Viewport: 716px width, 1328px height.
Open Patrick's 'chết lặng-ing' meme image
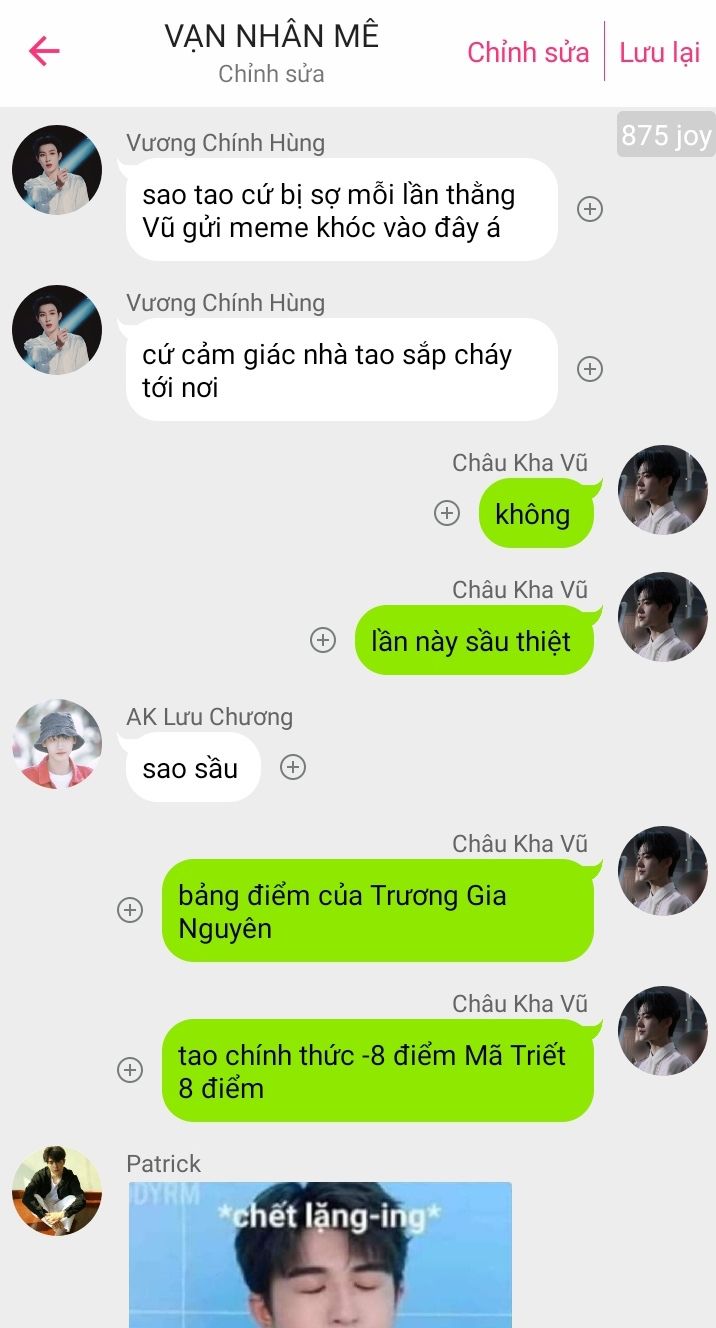[320, 1255]
